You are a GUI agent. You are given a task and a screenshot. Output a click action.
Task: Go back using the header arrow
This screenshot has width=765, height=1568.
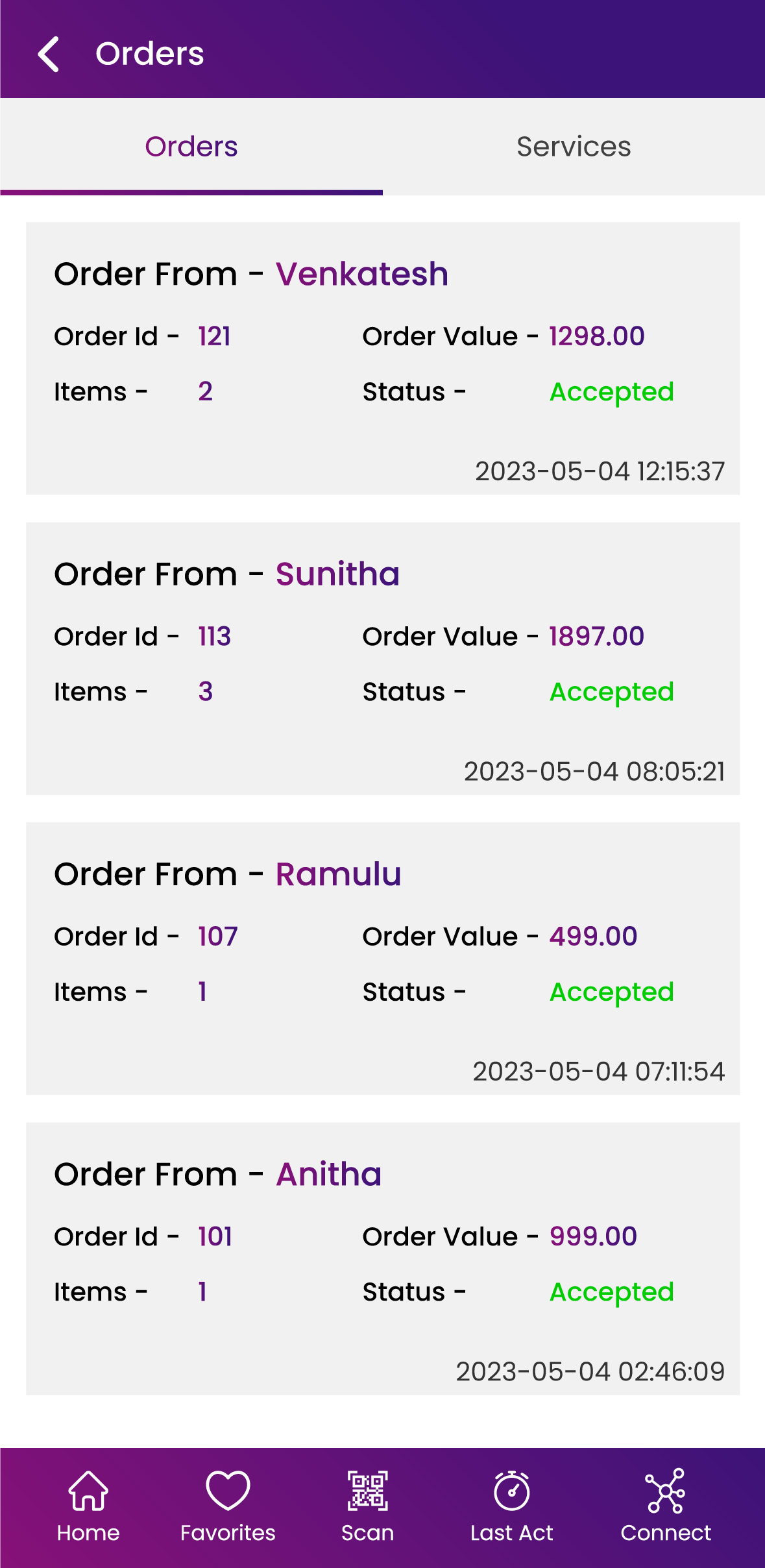coord(49,54)
